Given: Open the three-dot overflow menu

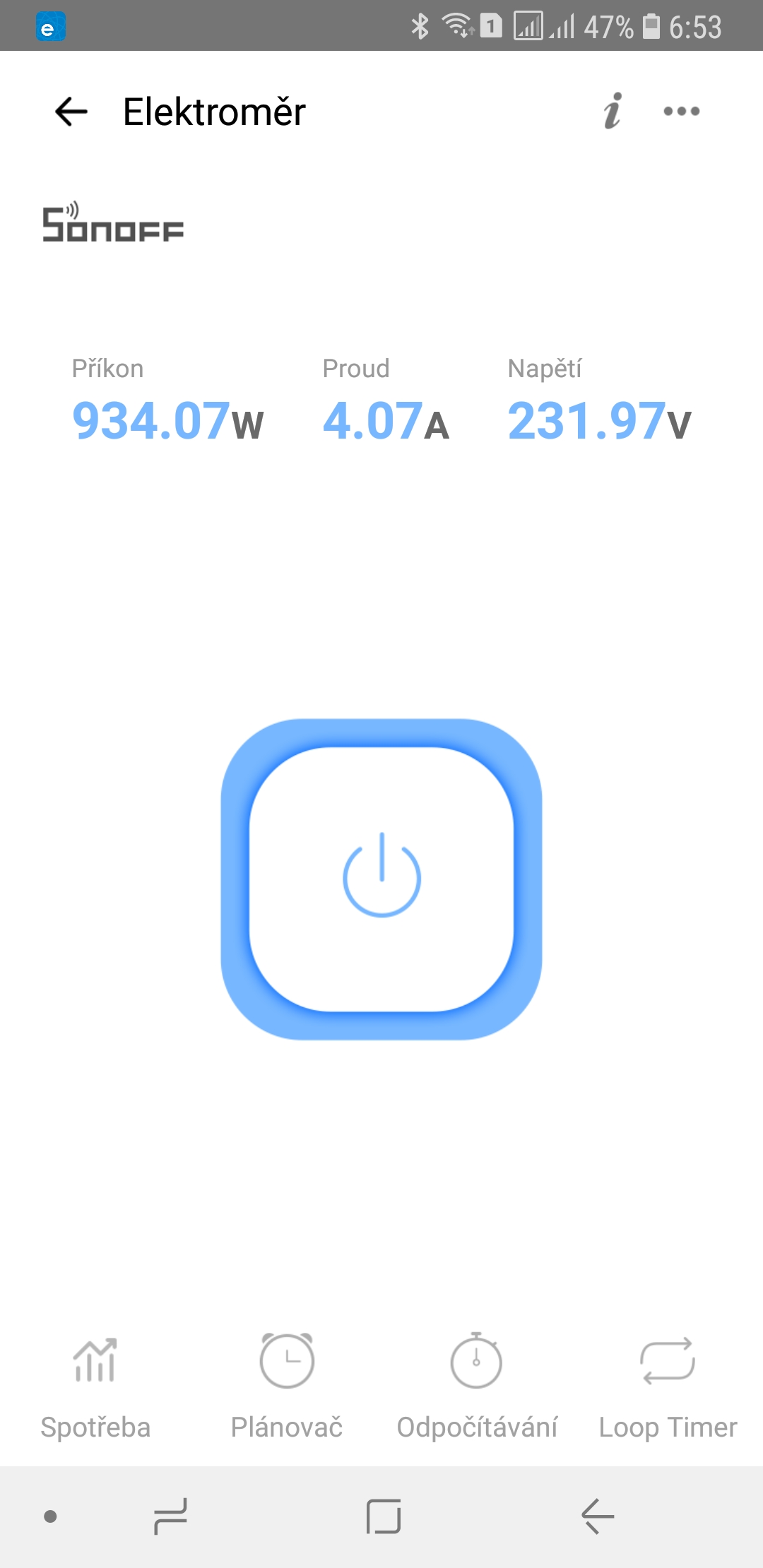Looking at the screenshot, I should 681,112.
